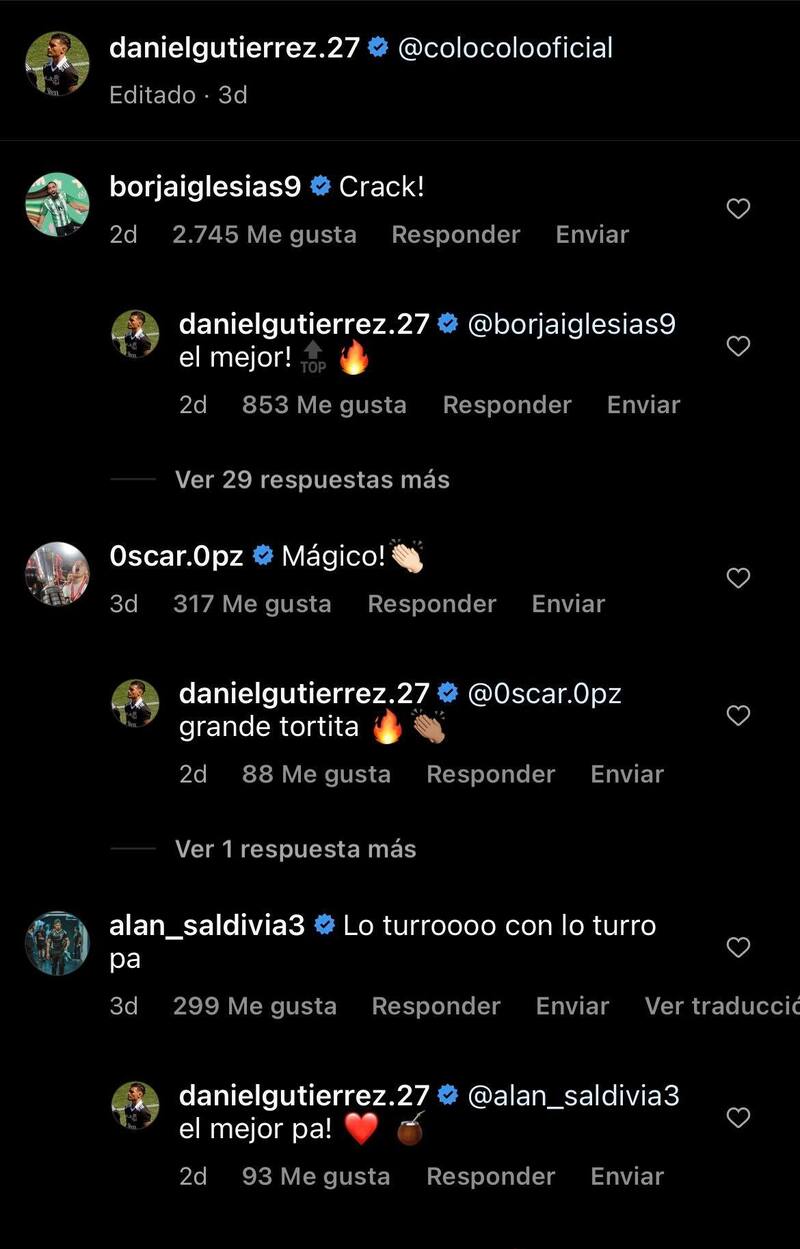Like borjaiglesias9's "Crack!" comment
The height and width of the screenshot is (1249, 800).
coord(738,208)
